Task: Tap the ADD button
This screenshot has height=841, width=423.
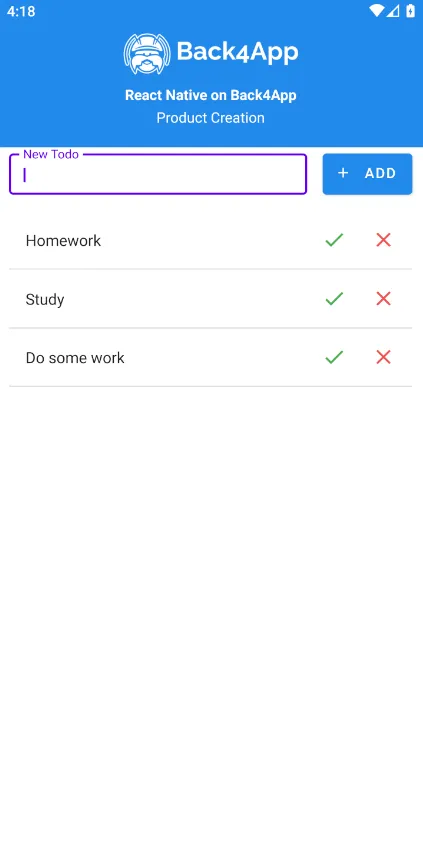Action: click(x=367, y=174)
